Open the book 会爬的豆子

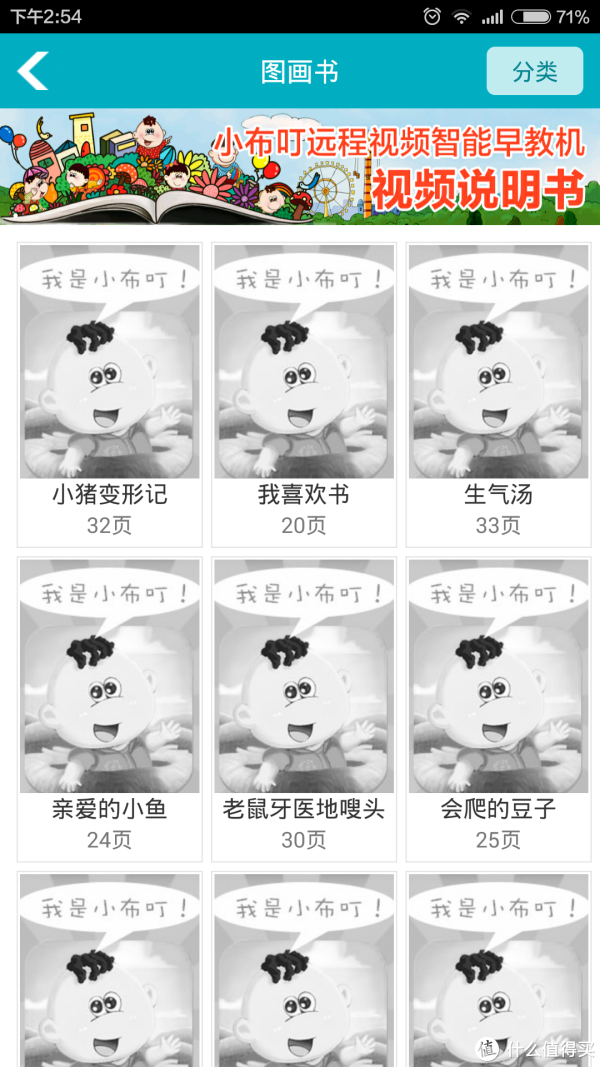pos(498,708)
